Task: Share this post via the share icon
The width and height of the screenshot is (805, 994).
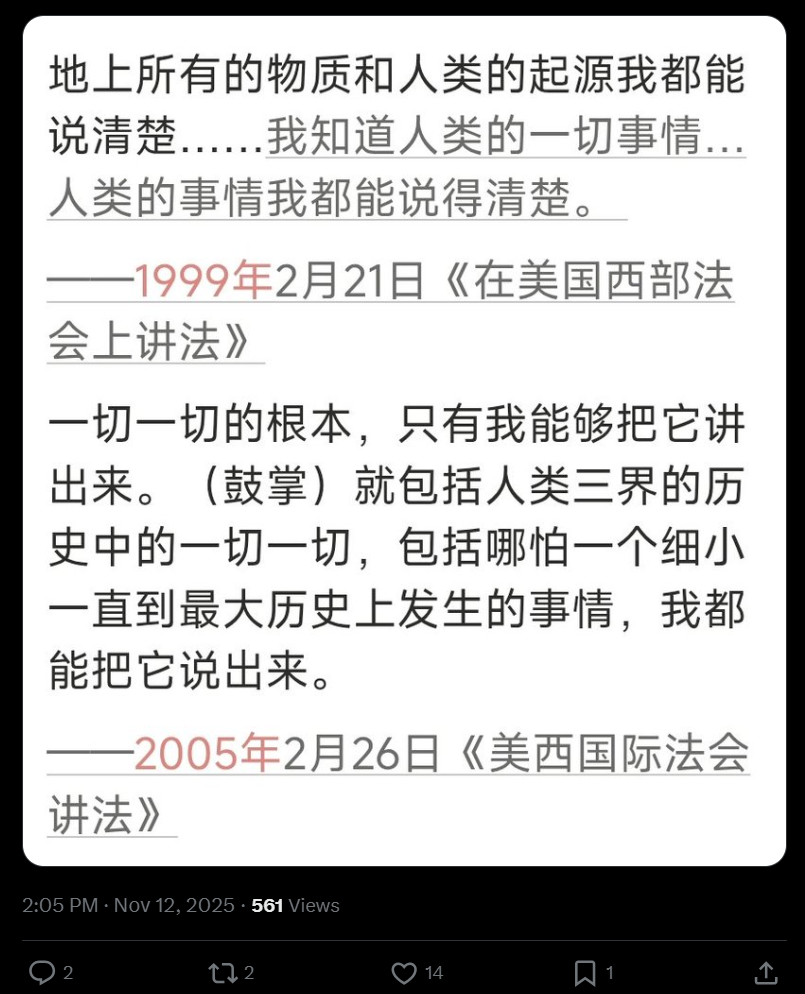Action: (x=765, y=972)
